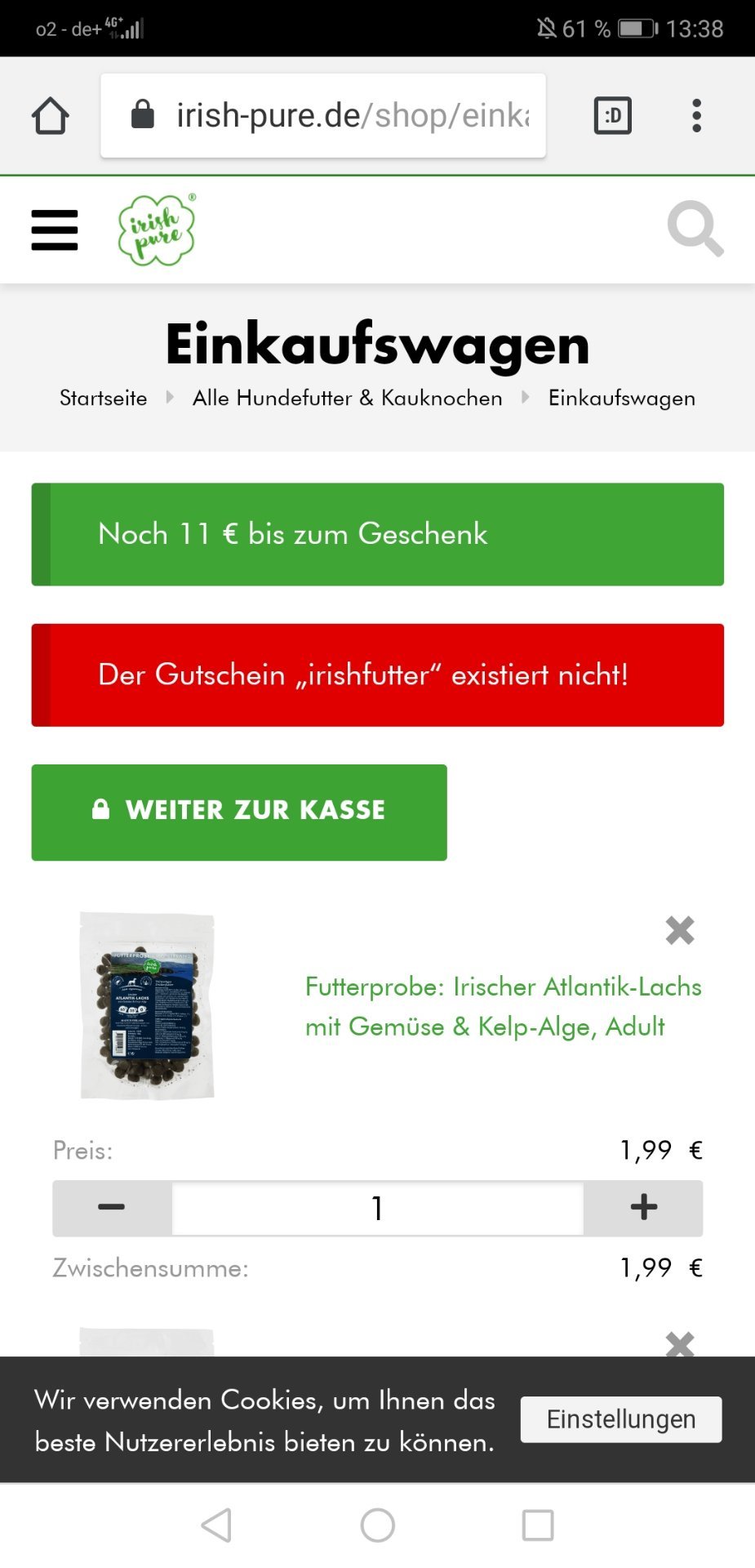Open the Atlantik-Lachs sample product image
755x1568 pixels.
pyautogui.click(x=148, y=1005)
